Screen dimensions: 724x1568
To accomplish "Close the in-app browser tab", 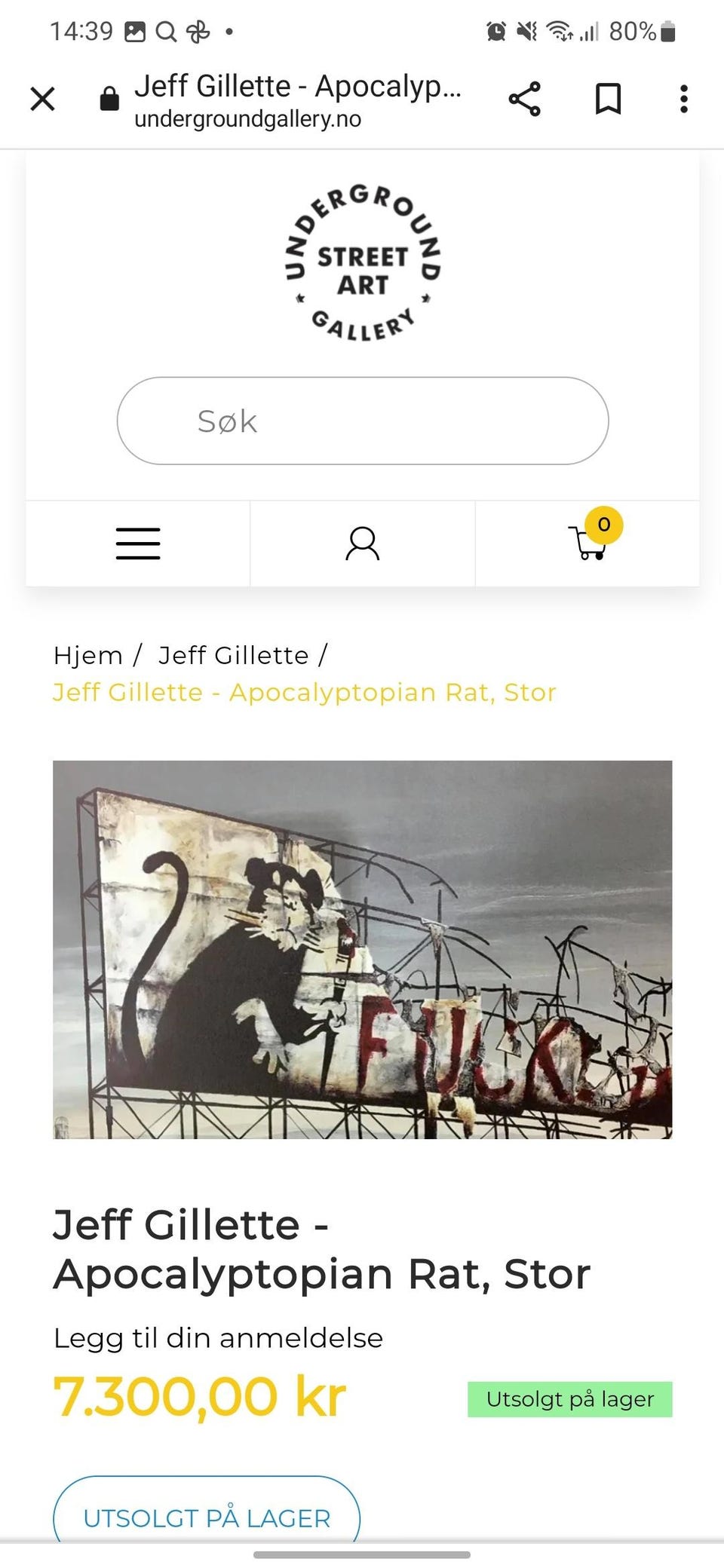I will tap(43, 99).
